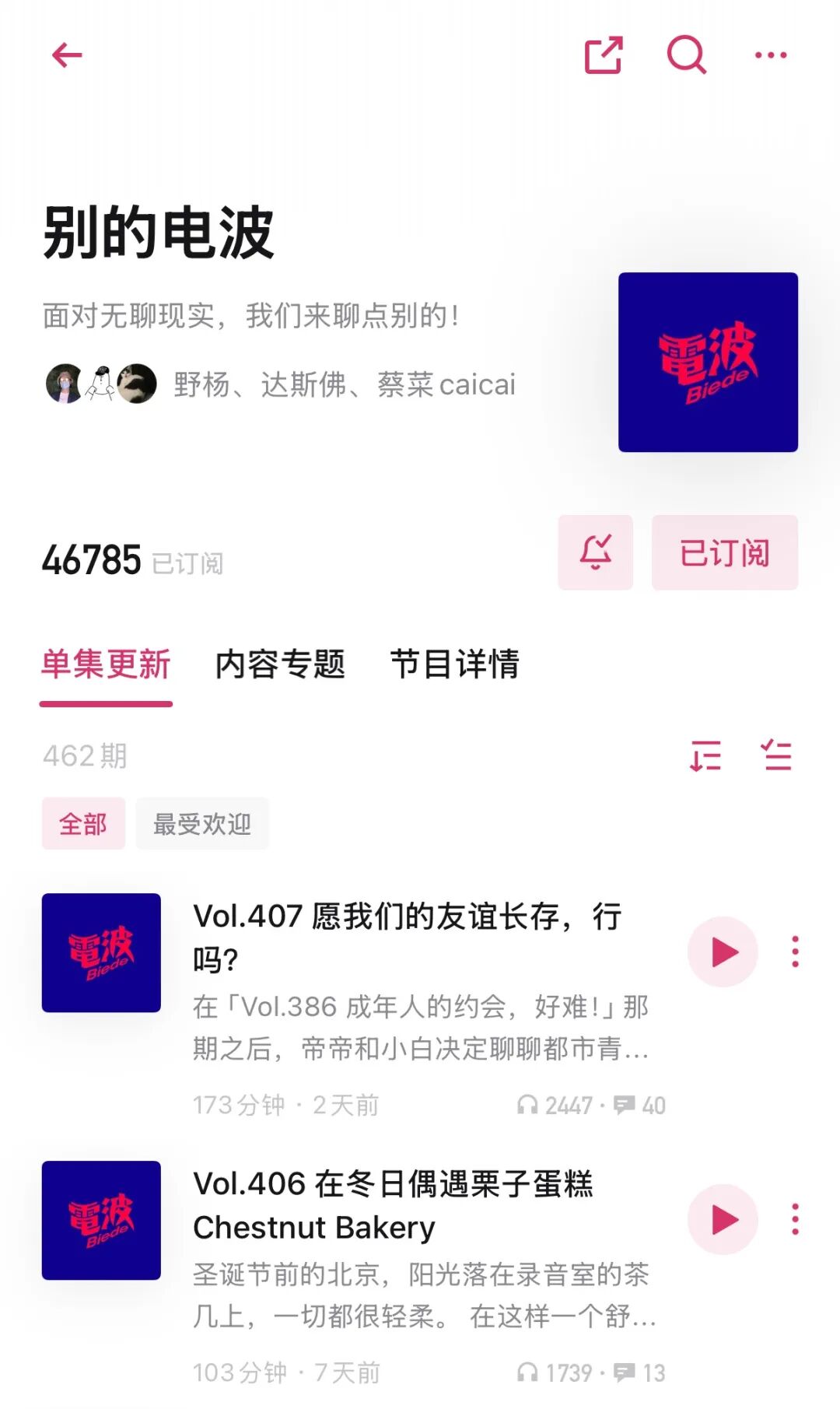The width and height of the screenshot is (840, 1409).
Task: Select the 最受欢迎 popularity filter
Action: pyautogui.click(x=202, y=823)
